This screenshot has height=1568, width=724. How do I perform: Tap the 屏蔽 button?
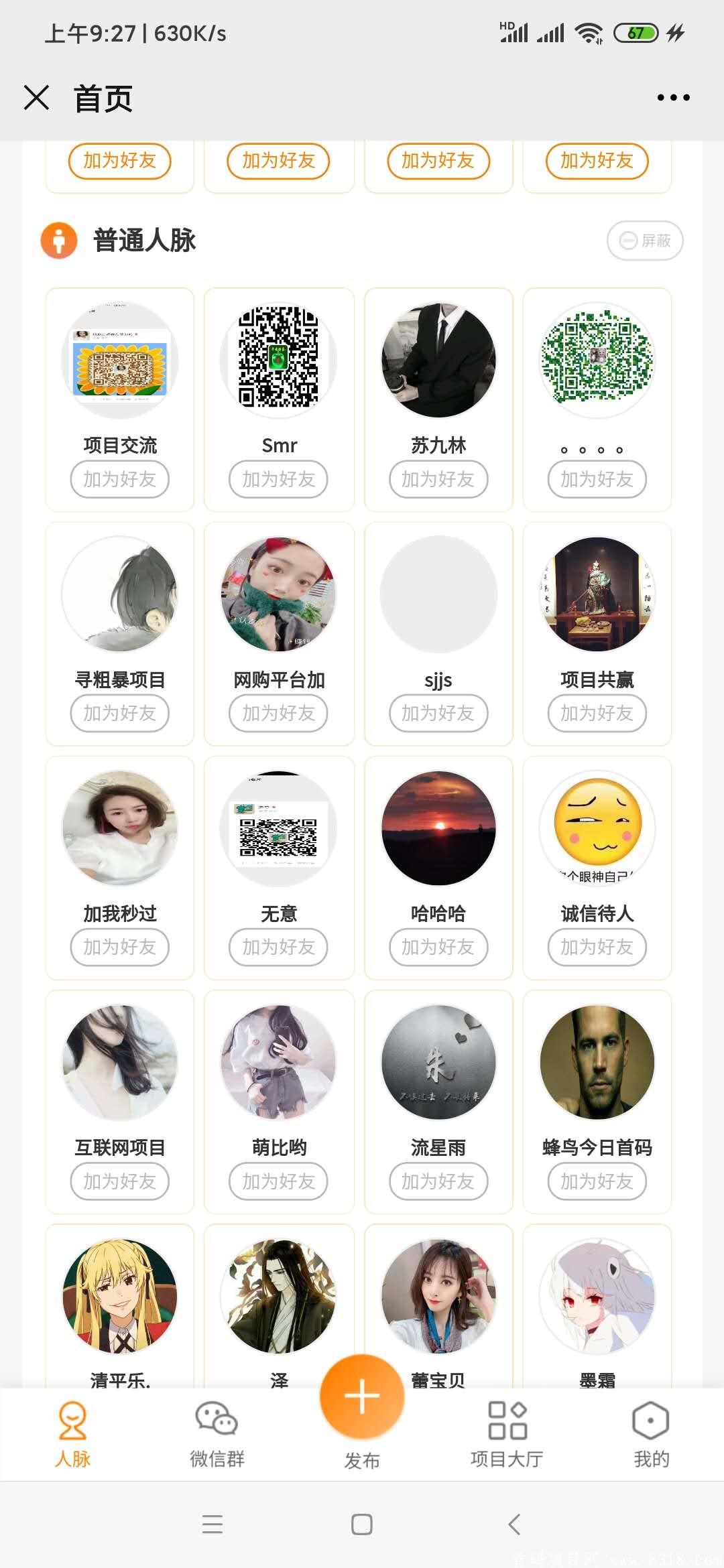click(645, 241)
